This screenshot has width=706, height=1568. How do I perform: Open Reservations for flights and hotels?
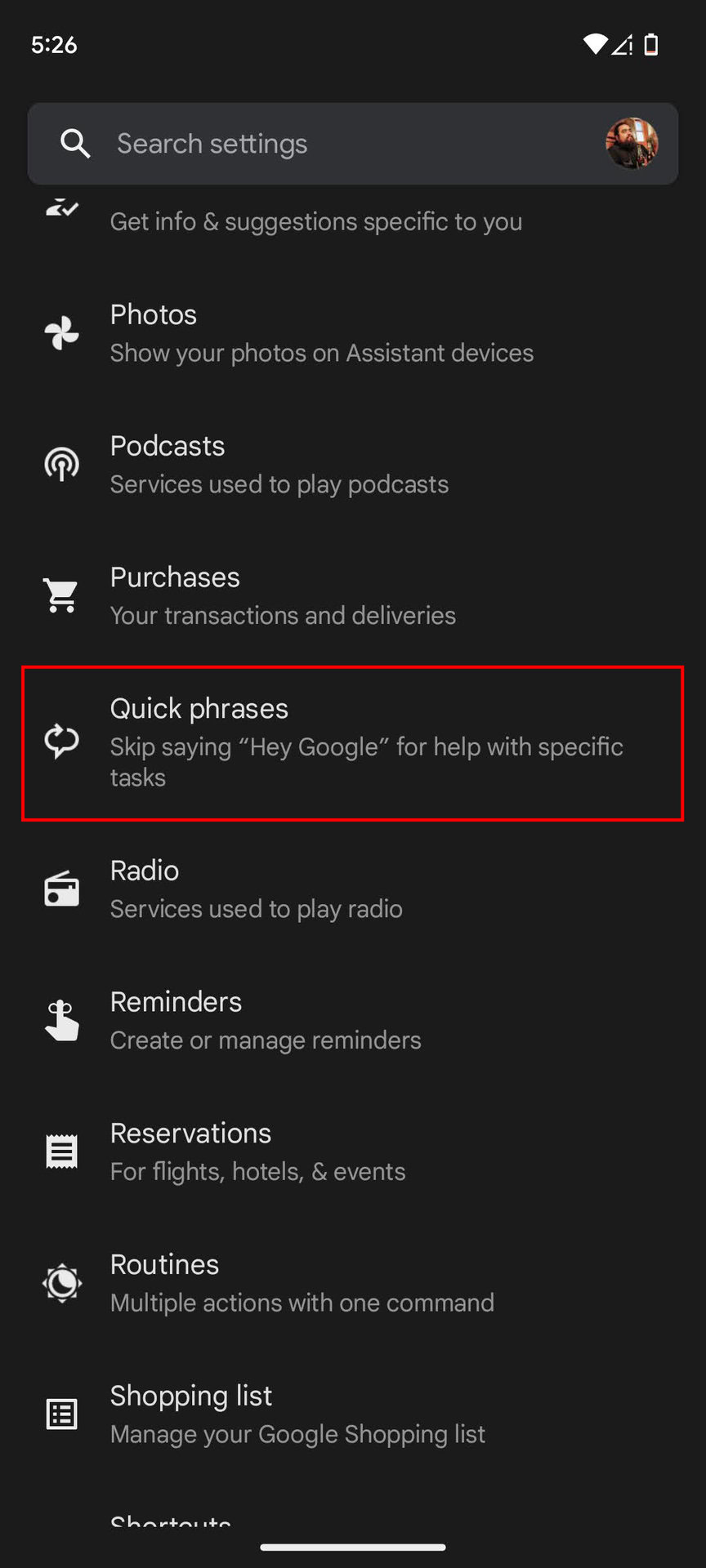click(351, 1152)
